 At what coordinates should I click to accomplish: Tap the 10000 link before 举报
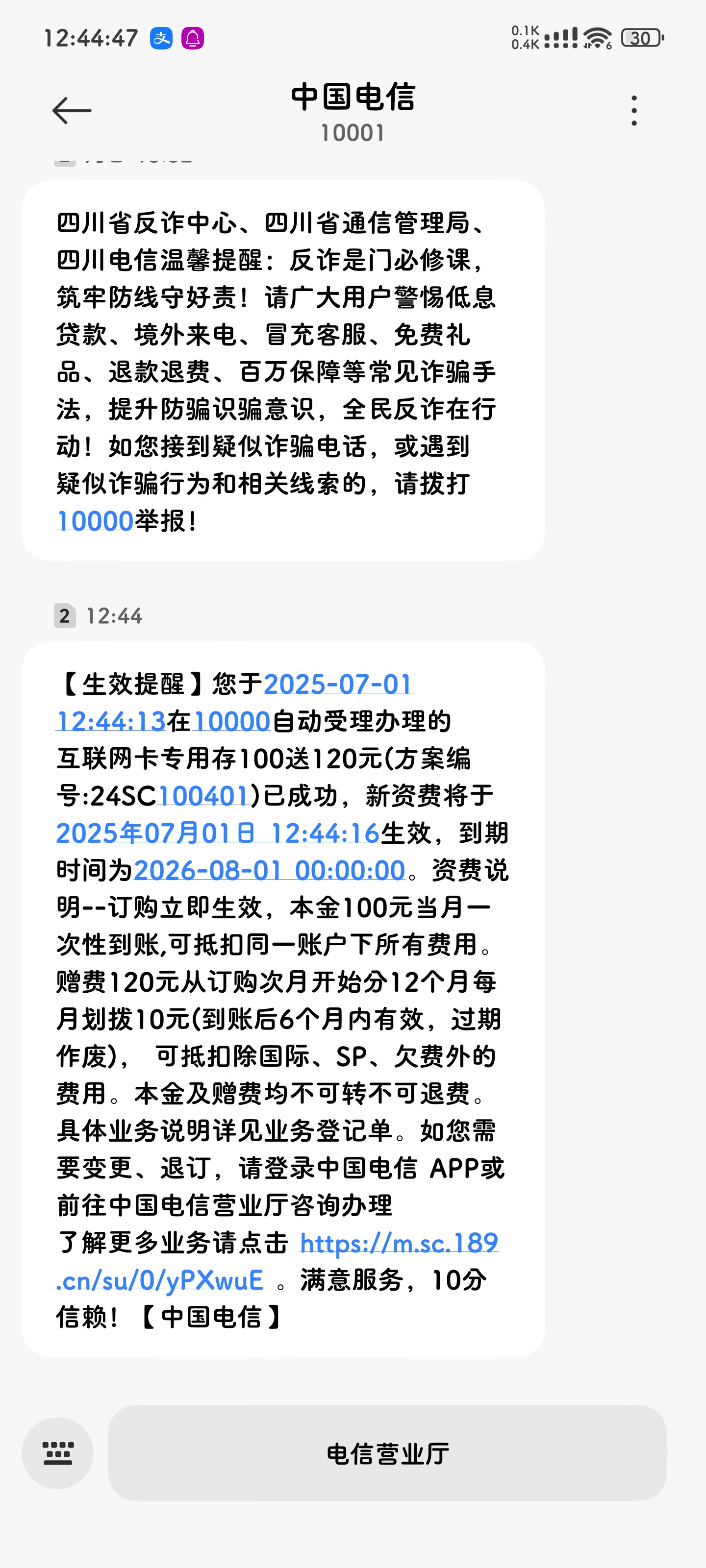pos(95,521)
